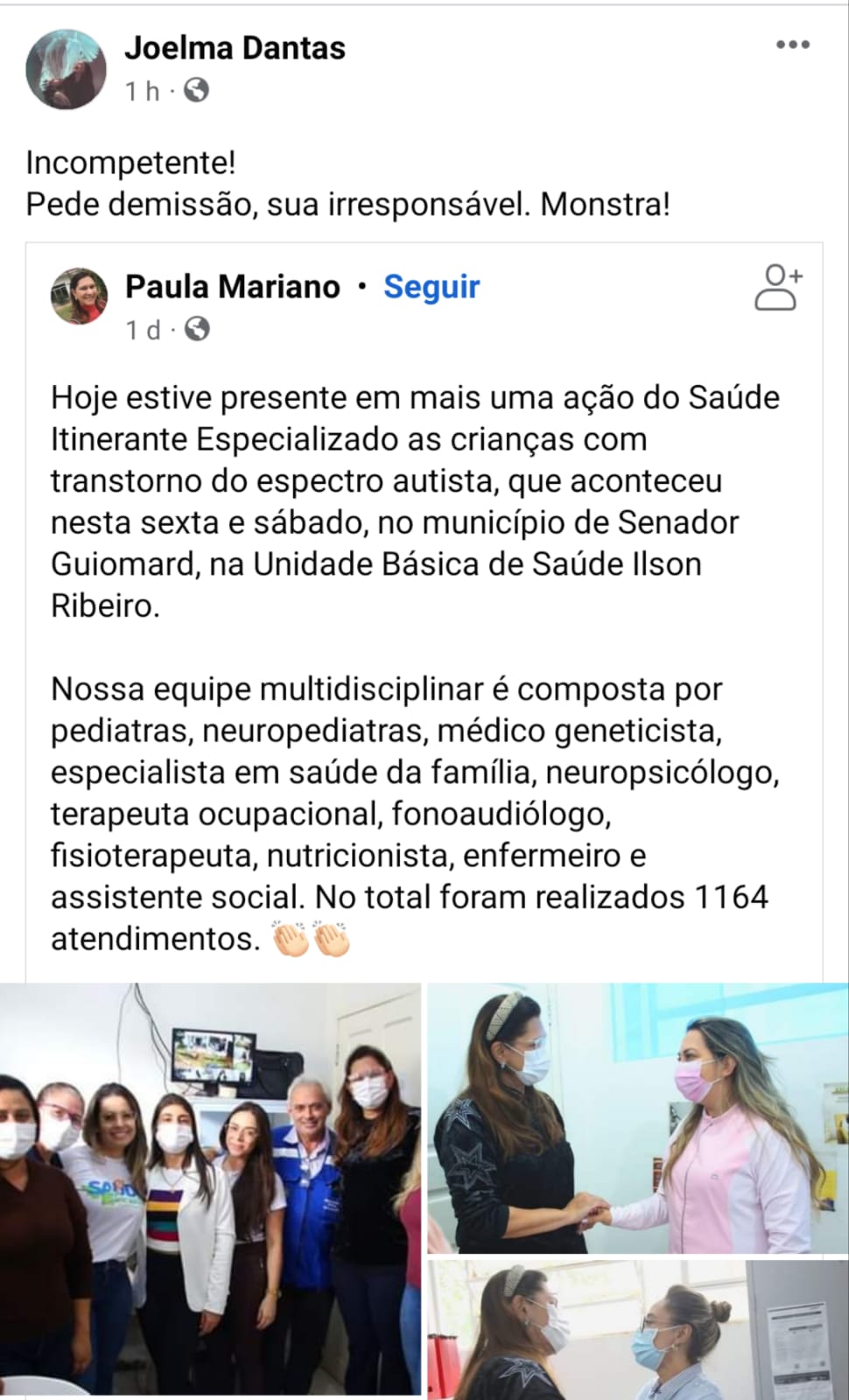Open the post overflow menu
This screenshot has height=1400, width=849.
click(x=792, y=45)
